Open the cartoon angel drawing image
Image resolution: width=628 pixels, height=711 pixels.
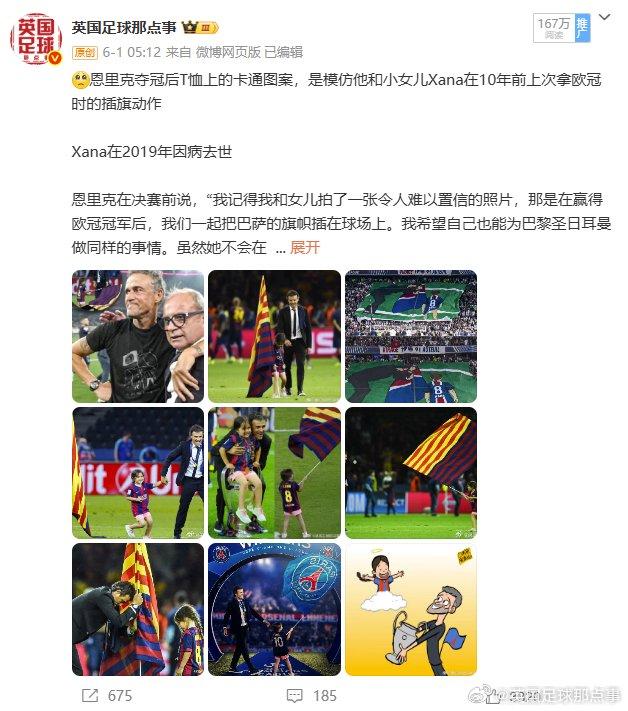point(411,609)
